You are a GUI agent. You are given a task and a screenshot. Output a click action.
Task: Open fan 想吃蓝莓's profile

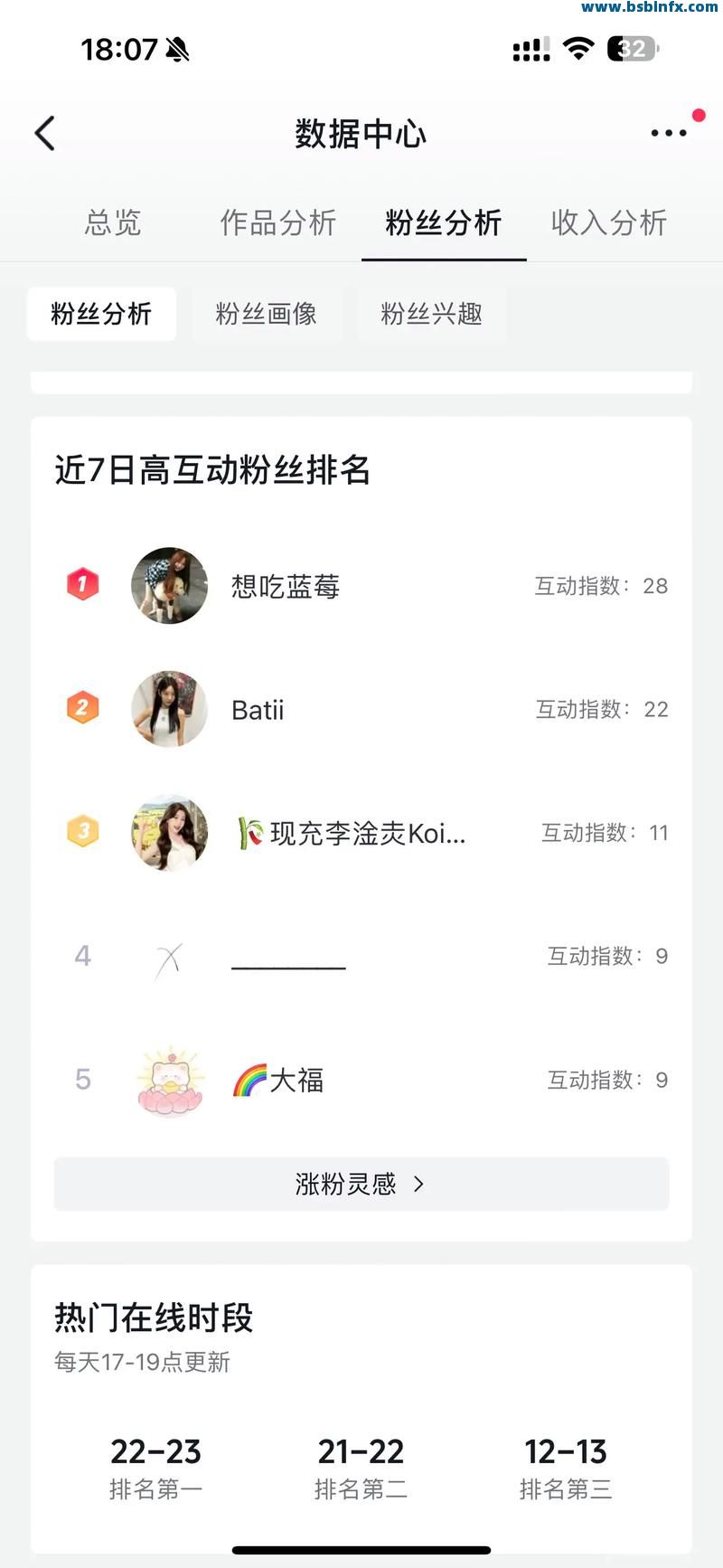click(285, 586)
